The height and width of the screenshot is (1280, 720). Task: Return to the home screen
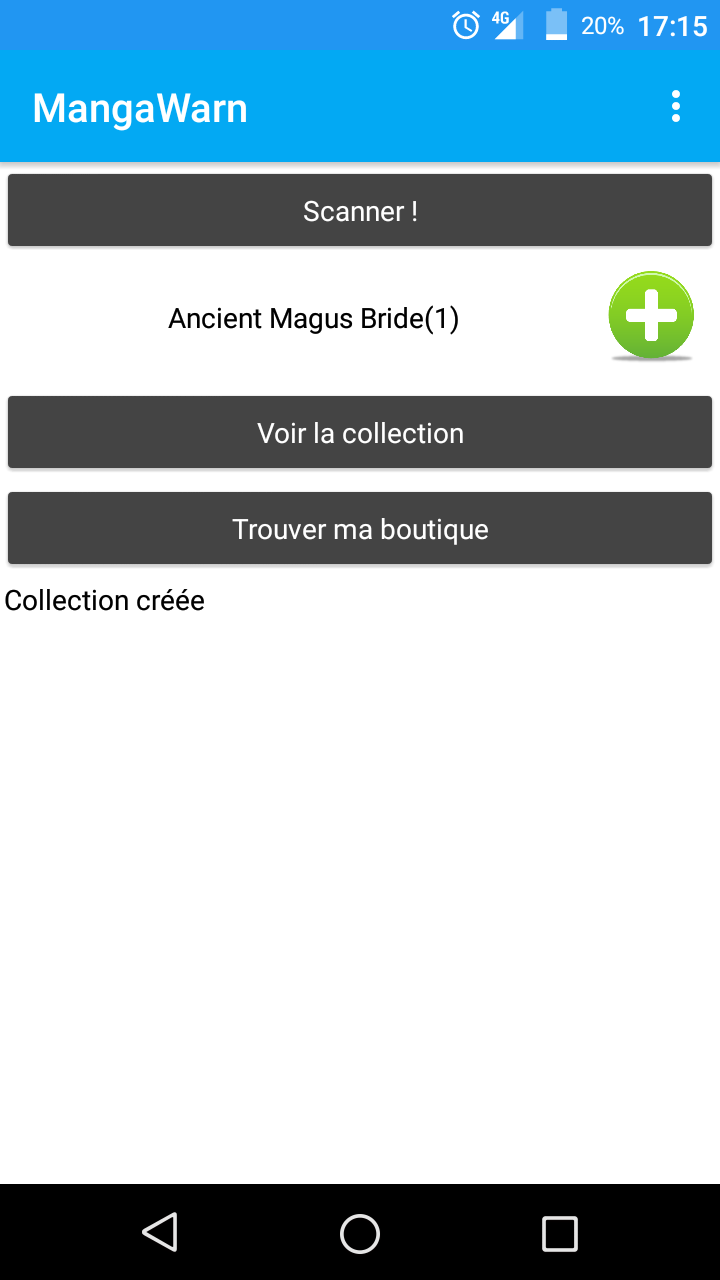pyautogui.click(x=360, y=1232)
